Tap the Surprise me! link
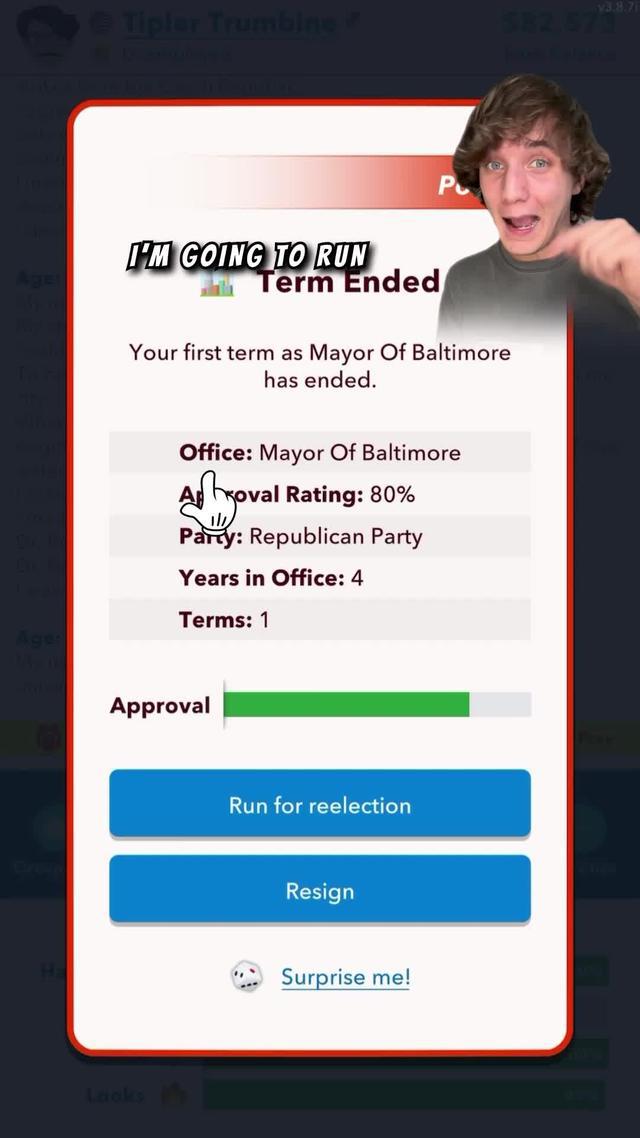The height and width of the screenshot is (1138, 640). 344,977
